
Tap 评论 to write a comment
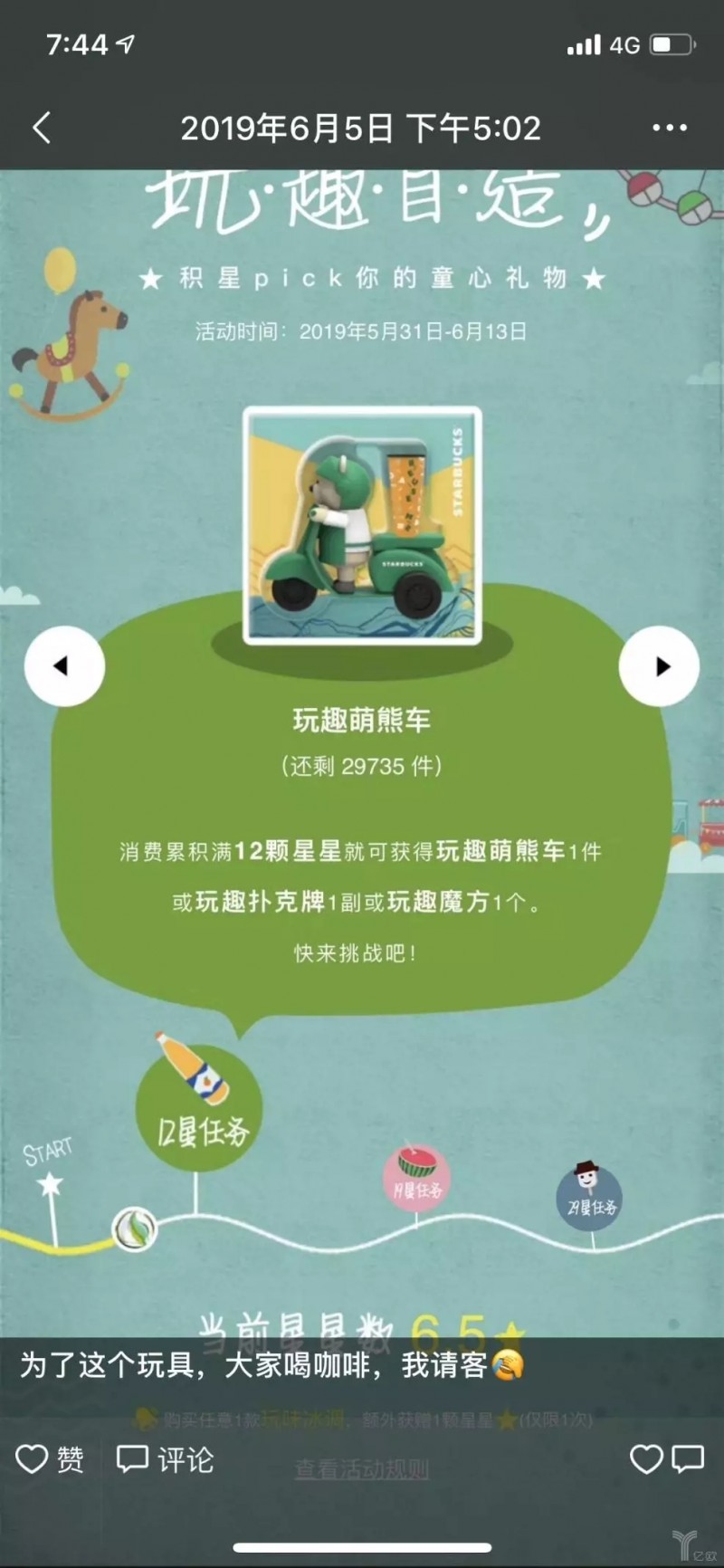pos(166,1458)
